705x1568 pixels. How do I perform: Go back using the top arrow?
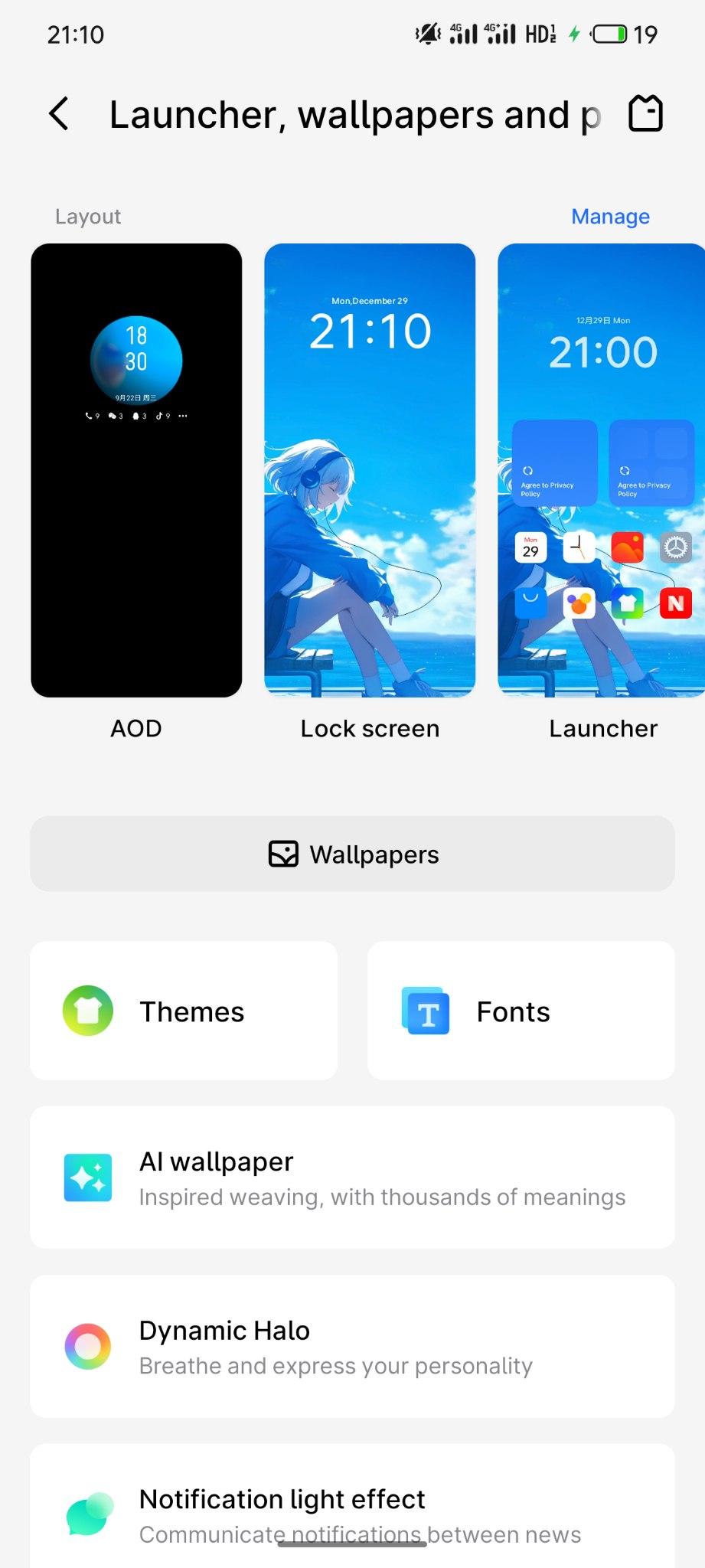pos(59,114)
